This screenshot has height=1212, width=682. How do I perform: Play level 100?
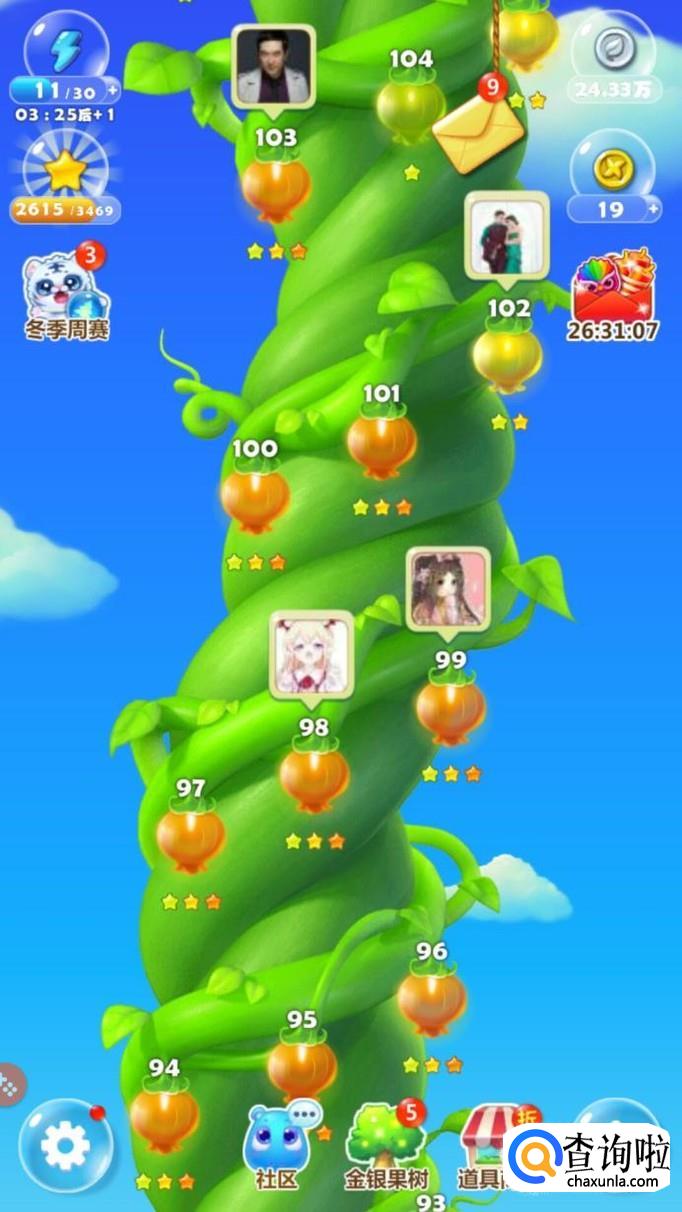click(255, 497)
